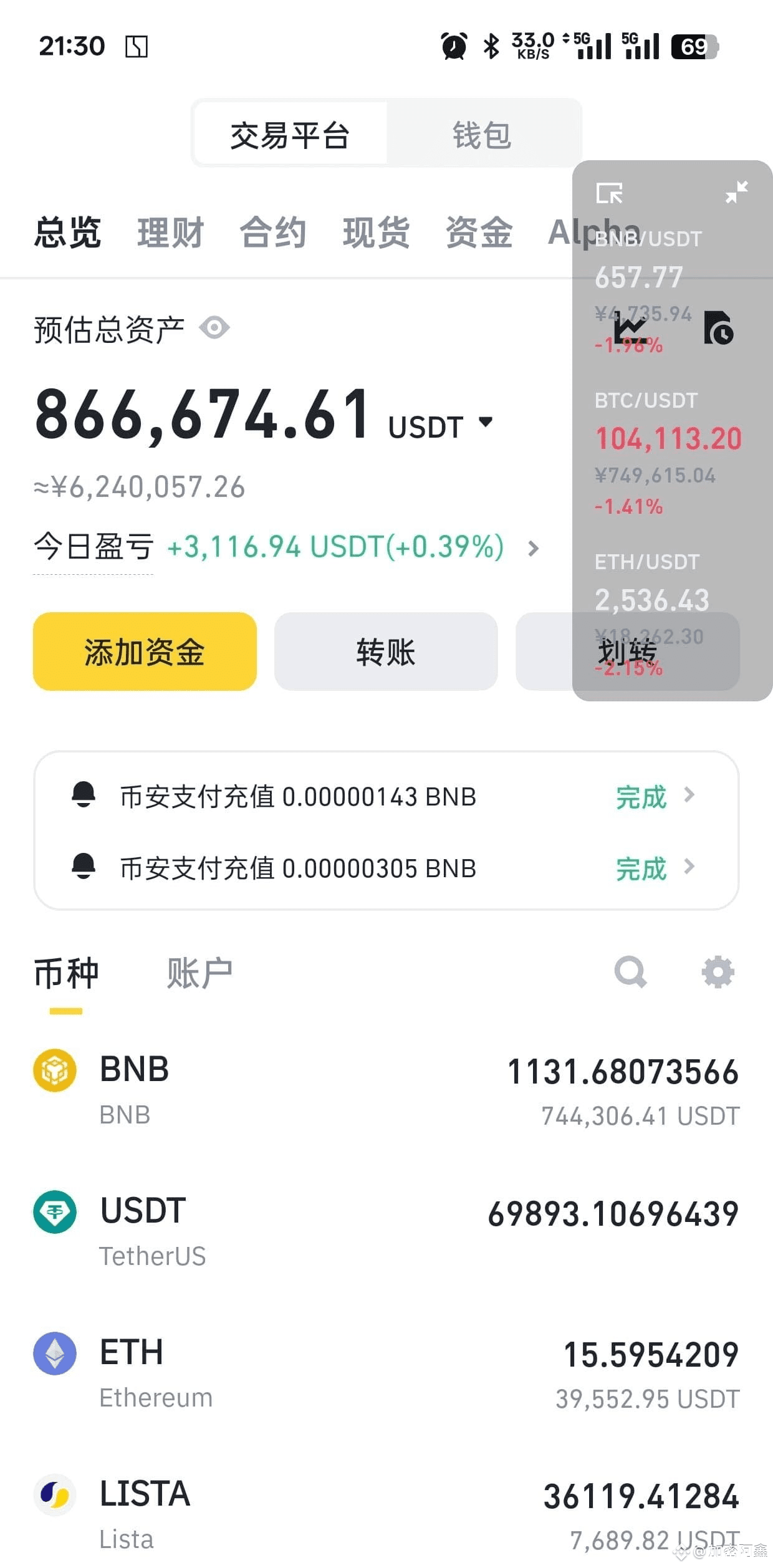773x1568 pixels.
Task: Open the BNB asset row
Action: (386, 1090)
